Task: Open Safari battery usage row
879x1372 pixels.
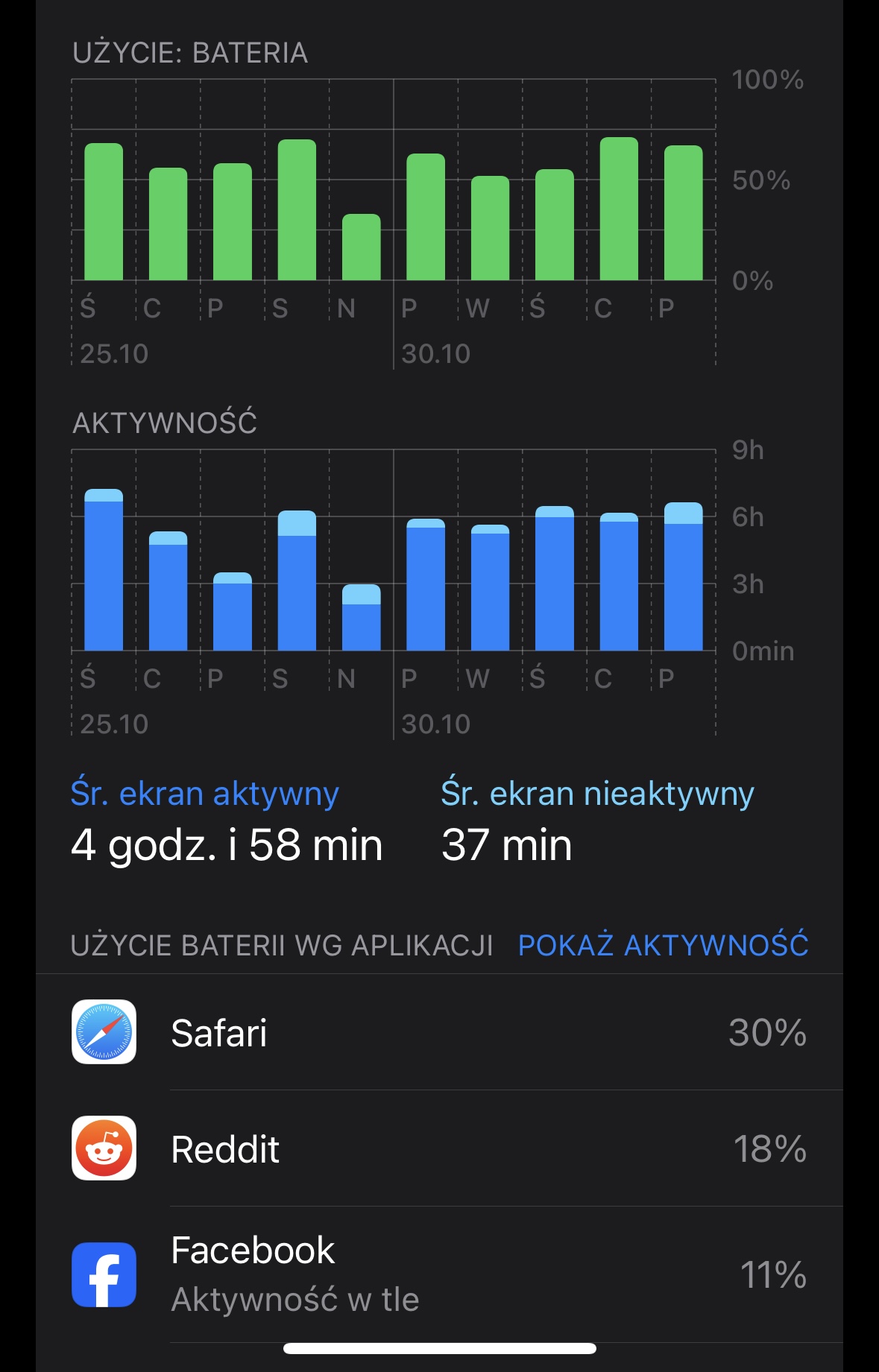Action: [439, 1032]
